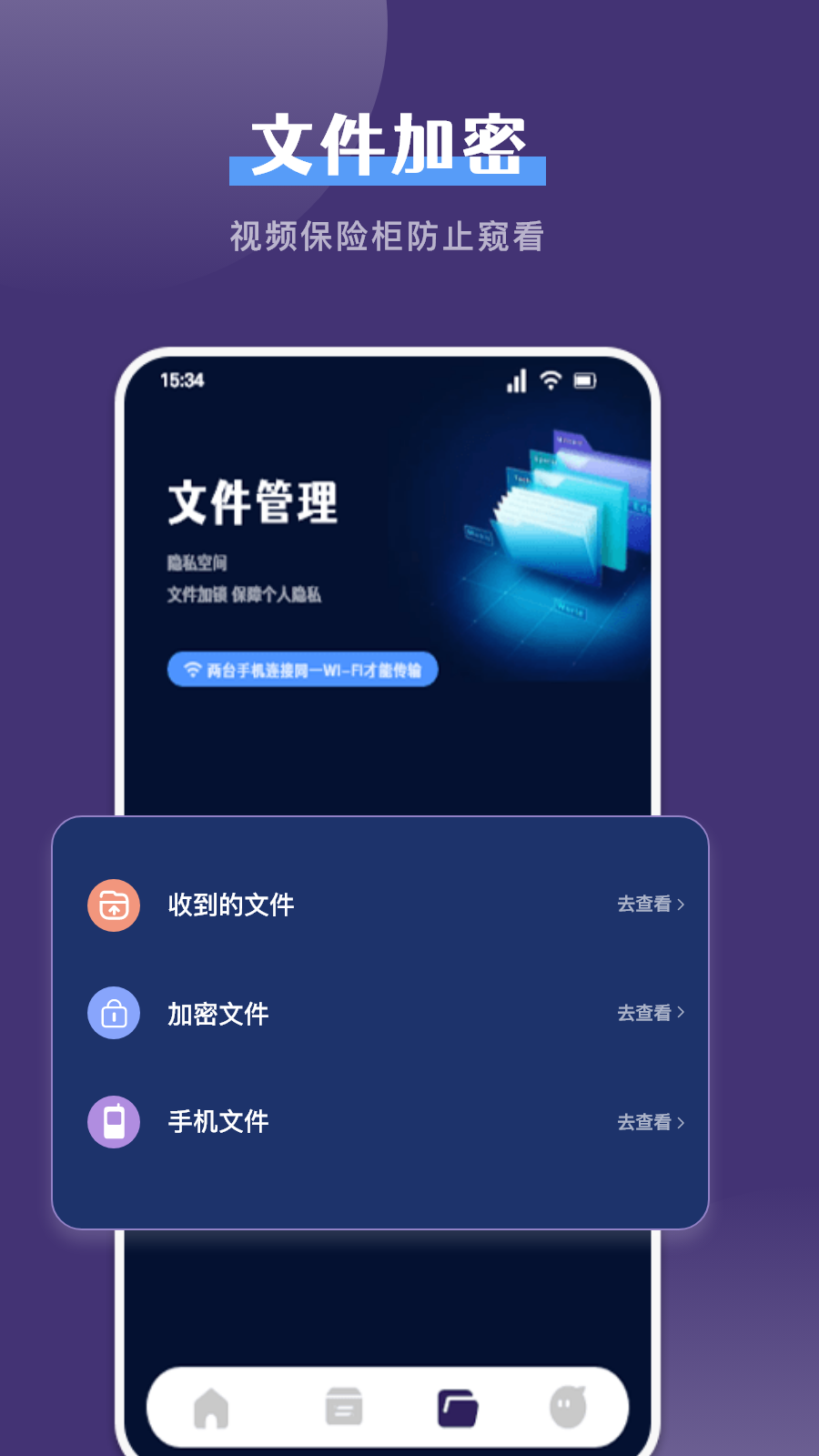
Task: Select the Home icon in bottom navigation
Action: pyautogui.click(x=211, y=1407)
